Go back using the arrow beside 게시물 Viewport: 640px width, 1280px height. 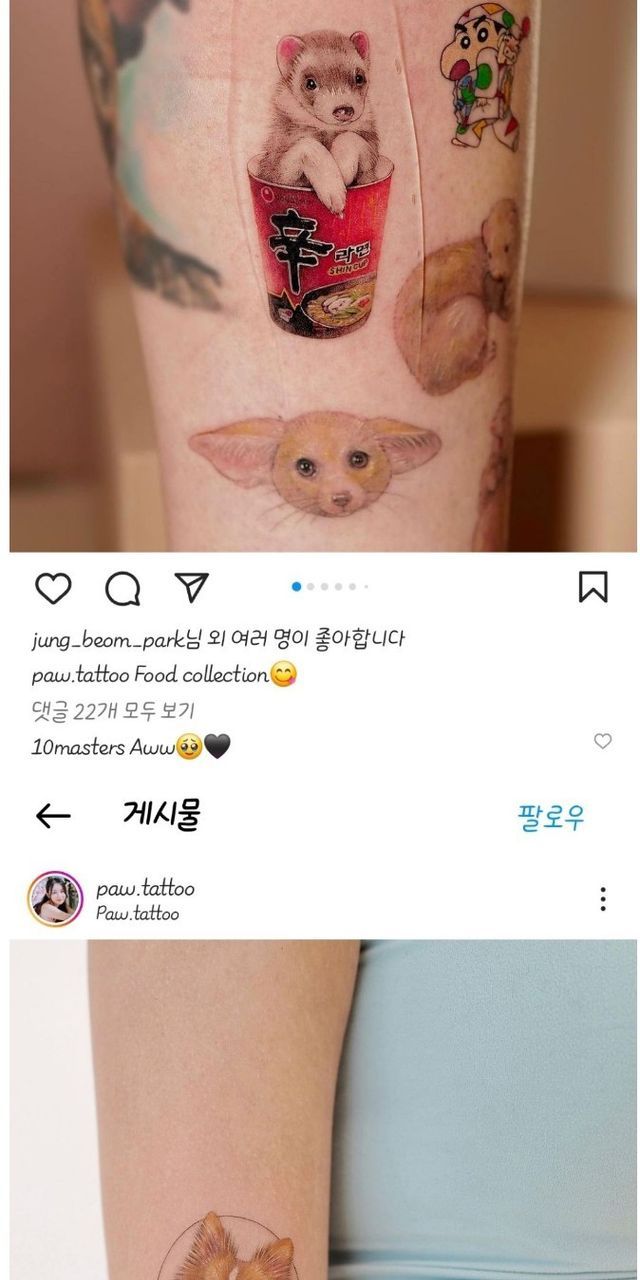[x=53, y=816]
